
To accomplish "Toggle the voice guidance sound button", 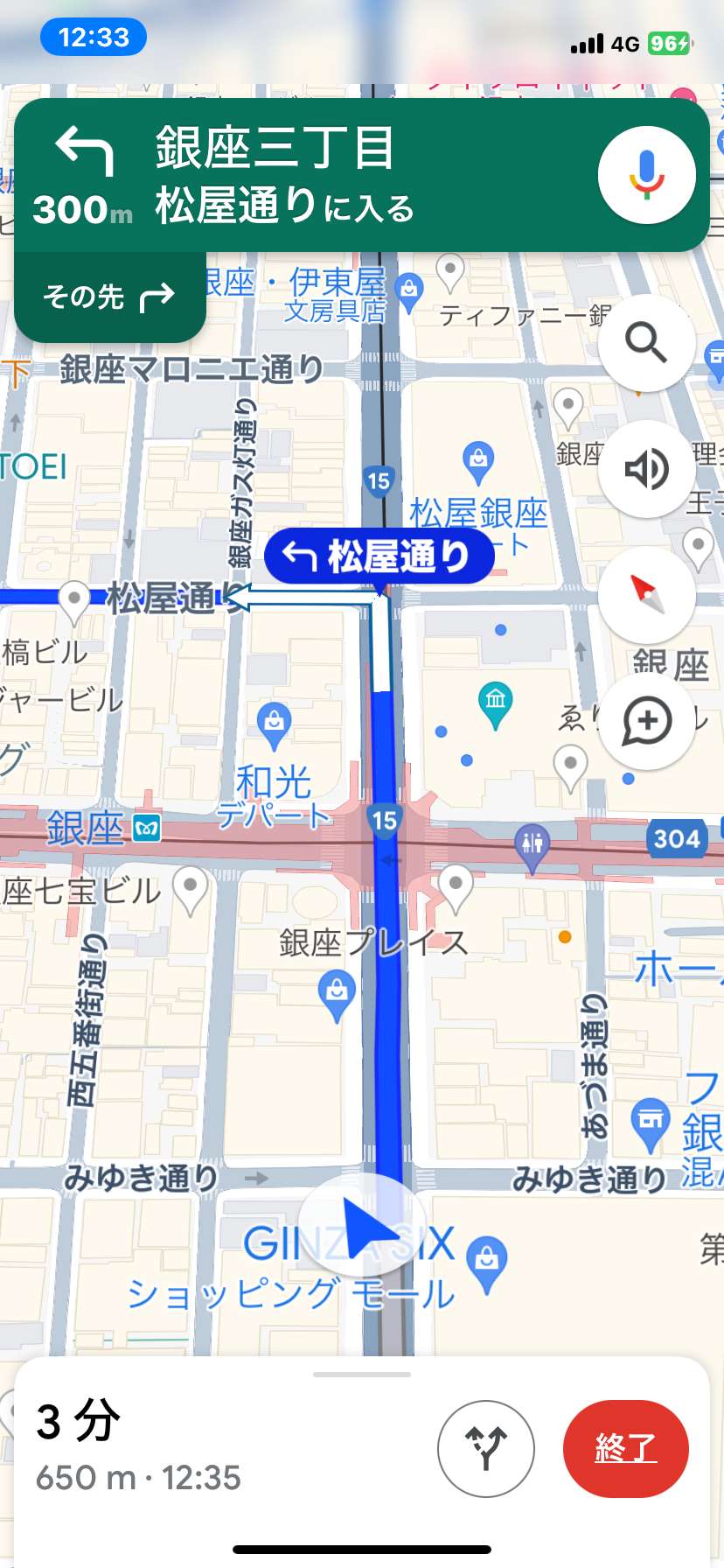I will pos(646,468).
